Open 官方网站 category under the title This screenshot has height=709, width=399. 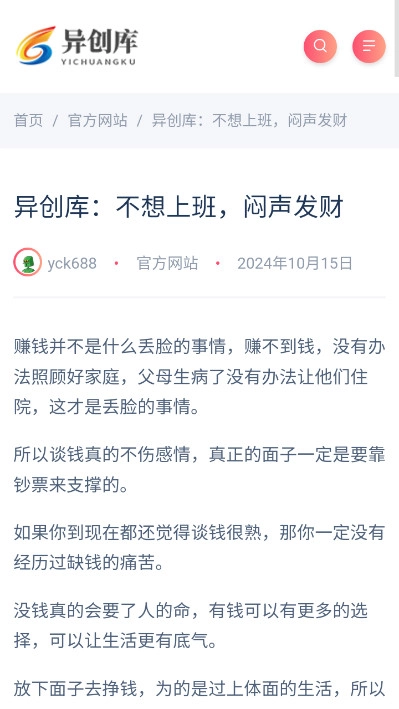click(x=167, y=263)
